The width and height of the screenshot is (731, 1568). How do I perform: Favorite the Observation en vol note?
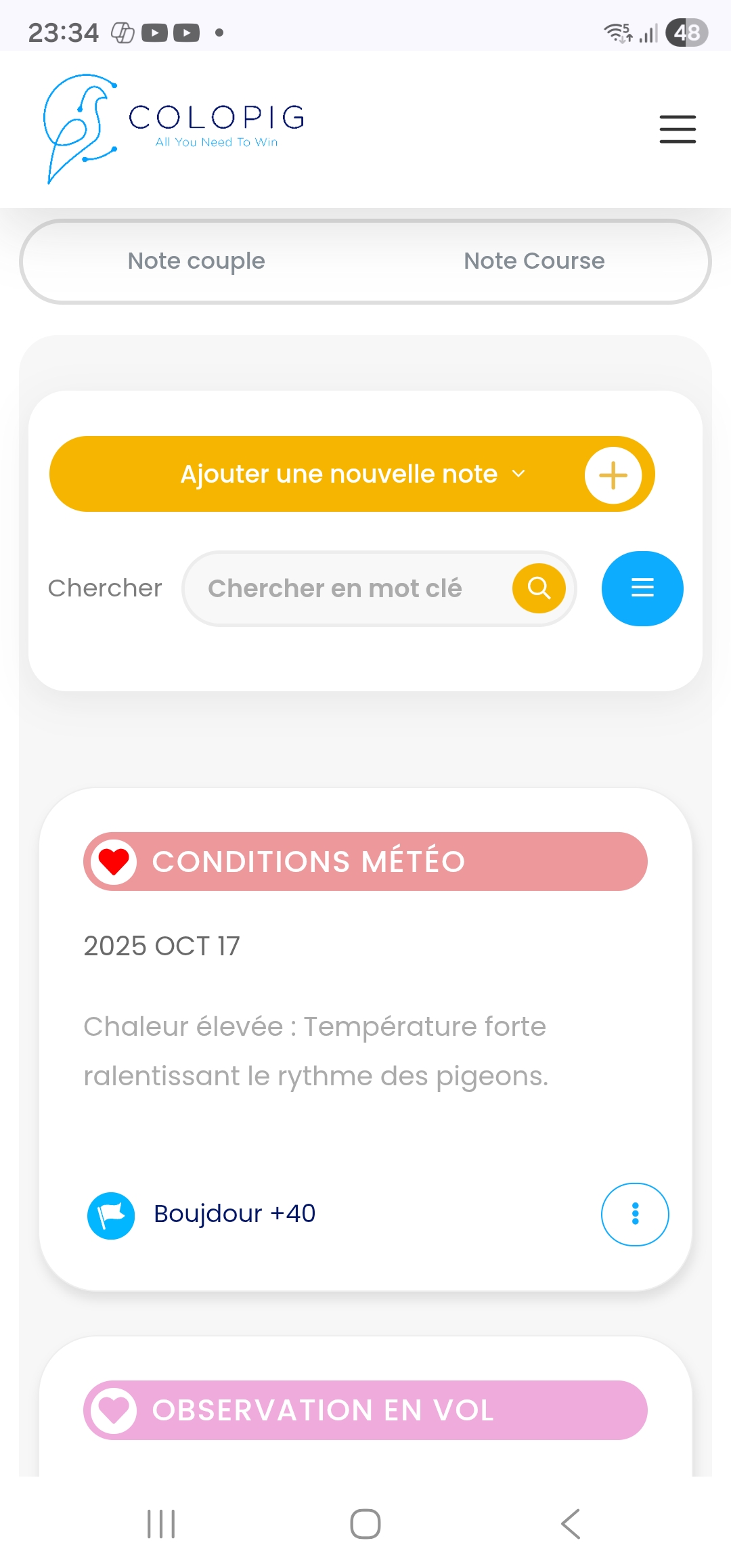pos(114,1410)
